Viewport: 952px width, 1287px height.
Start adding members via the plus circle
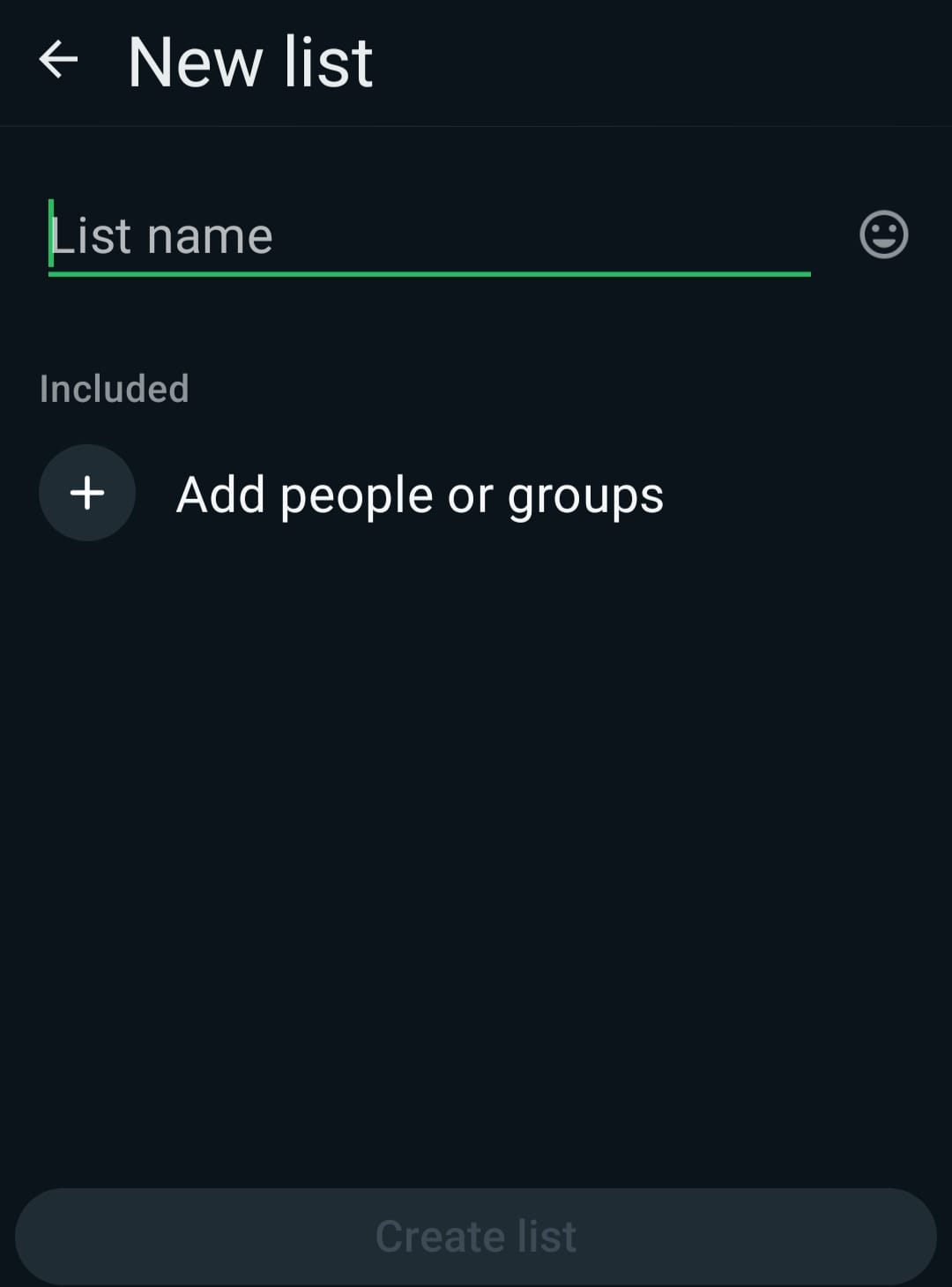point(86,493)
